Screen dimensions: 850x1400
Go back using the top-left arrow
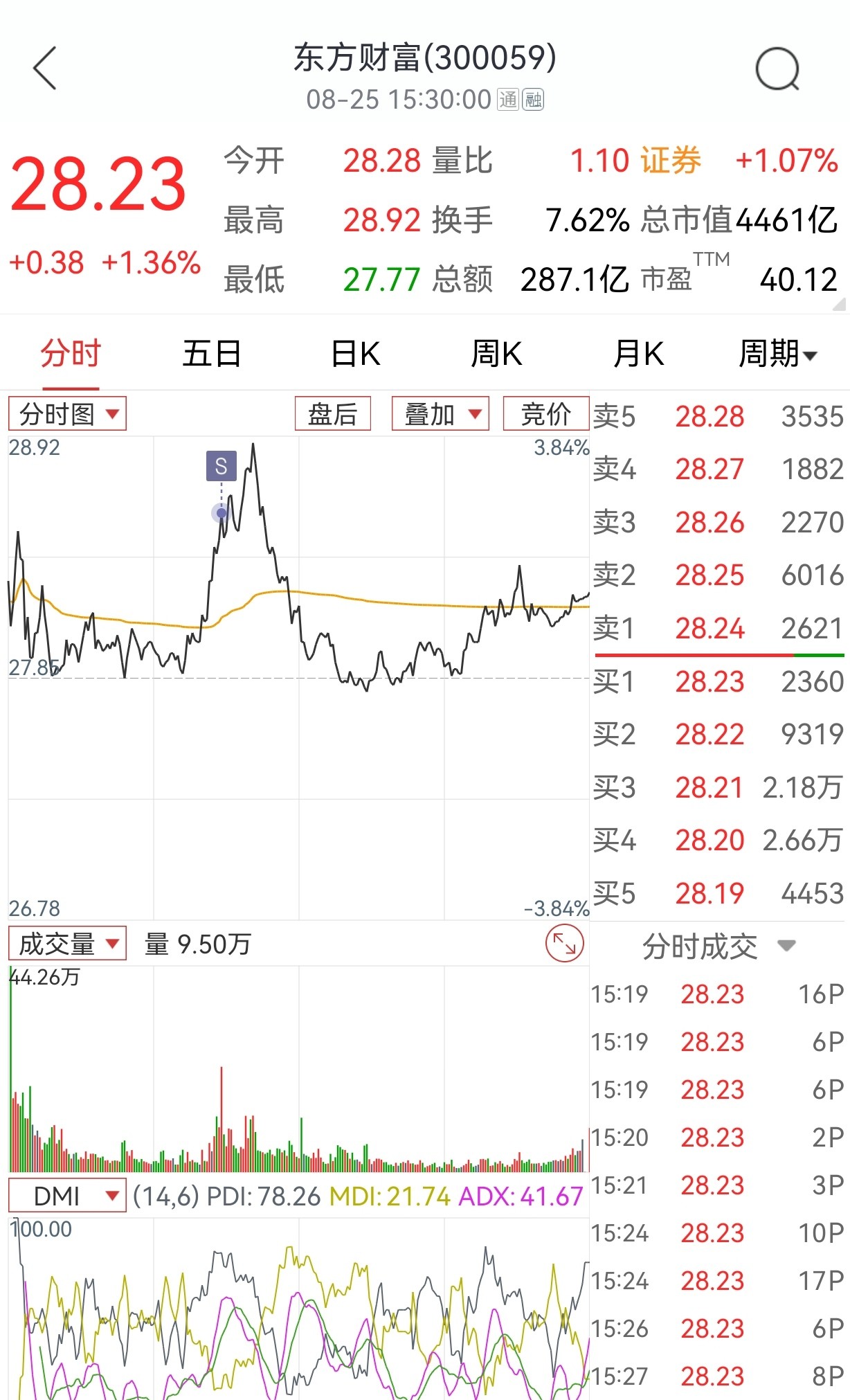click(x=45, y=68)
